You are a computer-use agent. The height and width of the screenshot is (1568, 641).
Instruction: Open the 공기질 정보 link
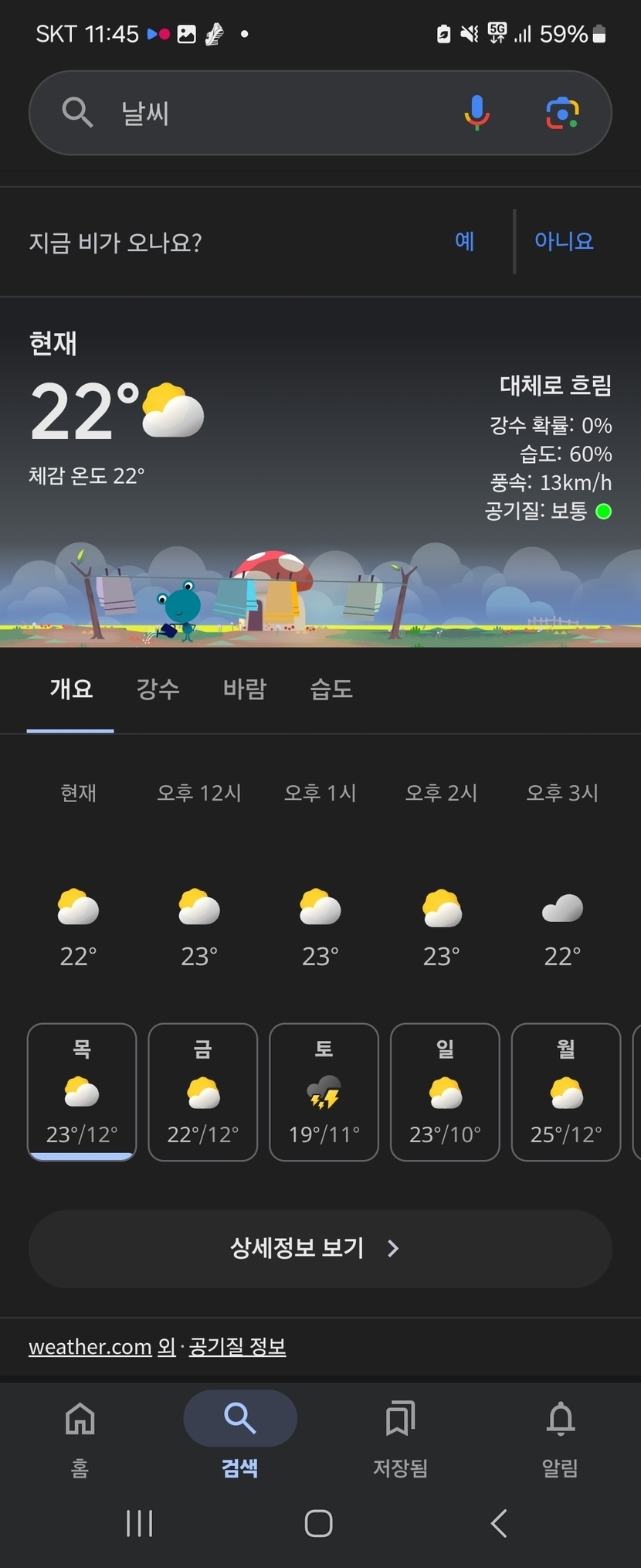237,1347
